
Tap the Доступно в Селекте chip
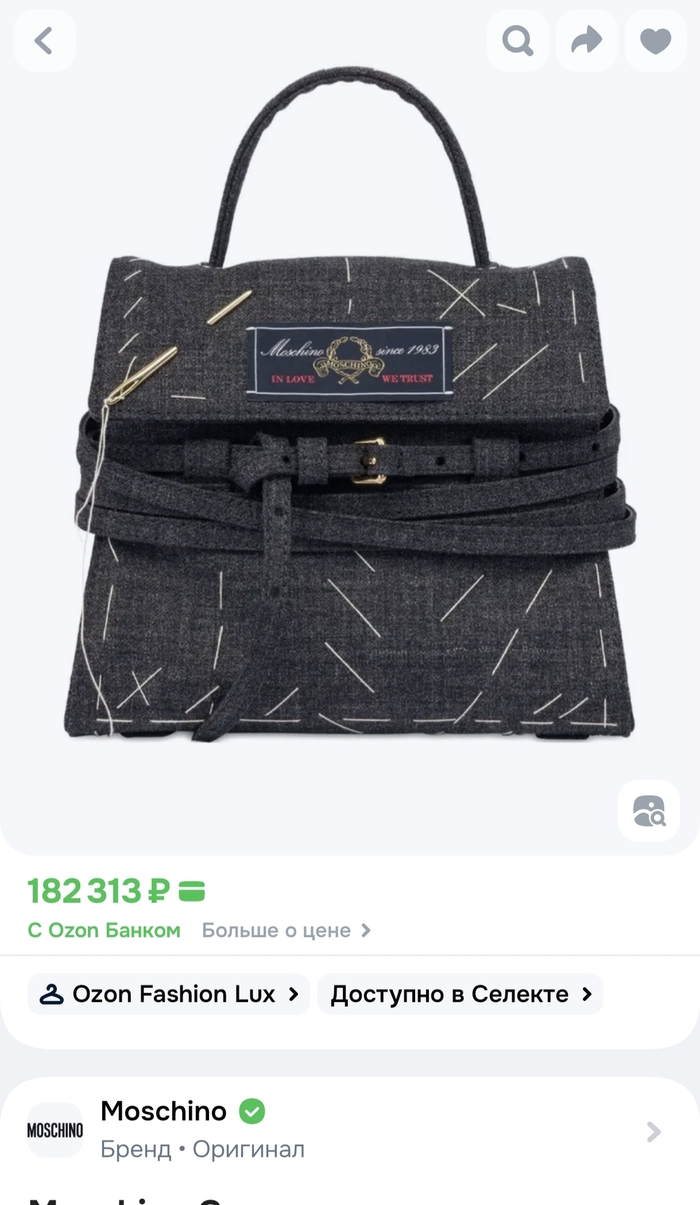coord(460,994)
